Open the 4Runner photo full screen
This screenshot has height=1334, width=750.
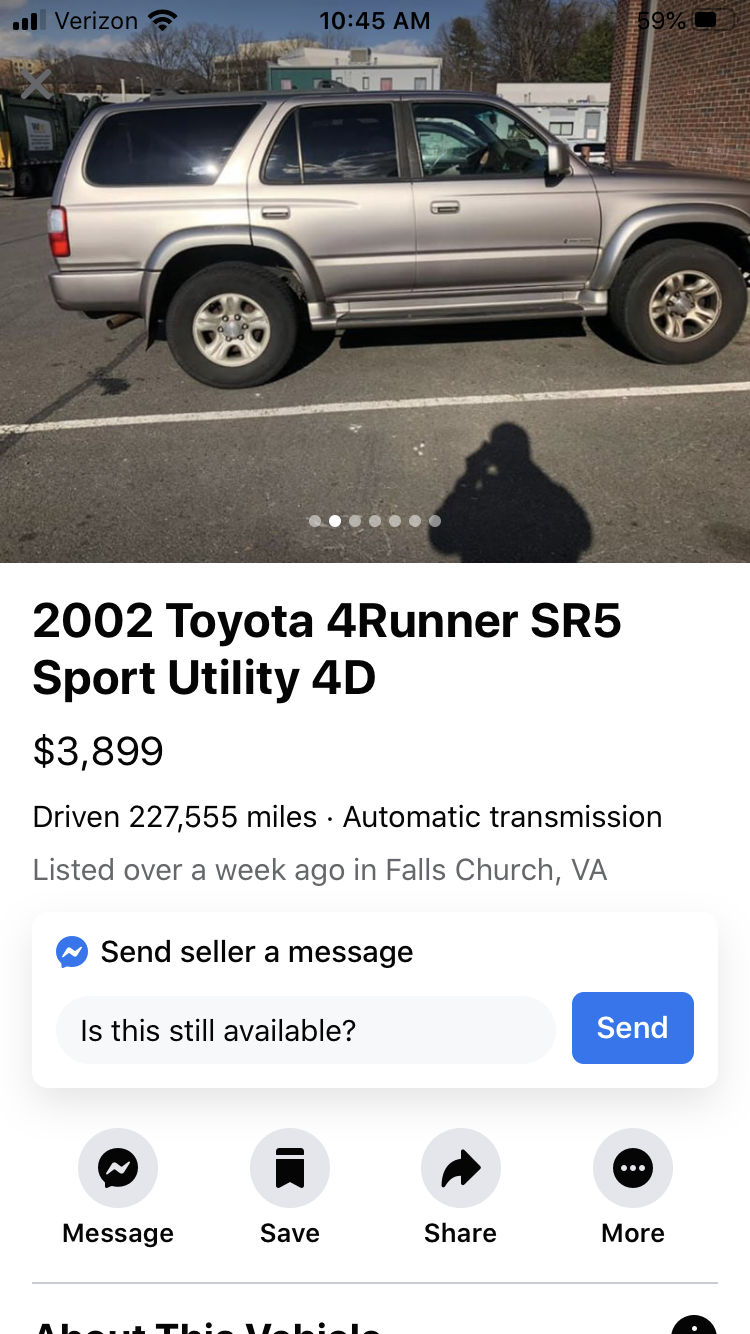coord(375,280)
